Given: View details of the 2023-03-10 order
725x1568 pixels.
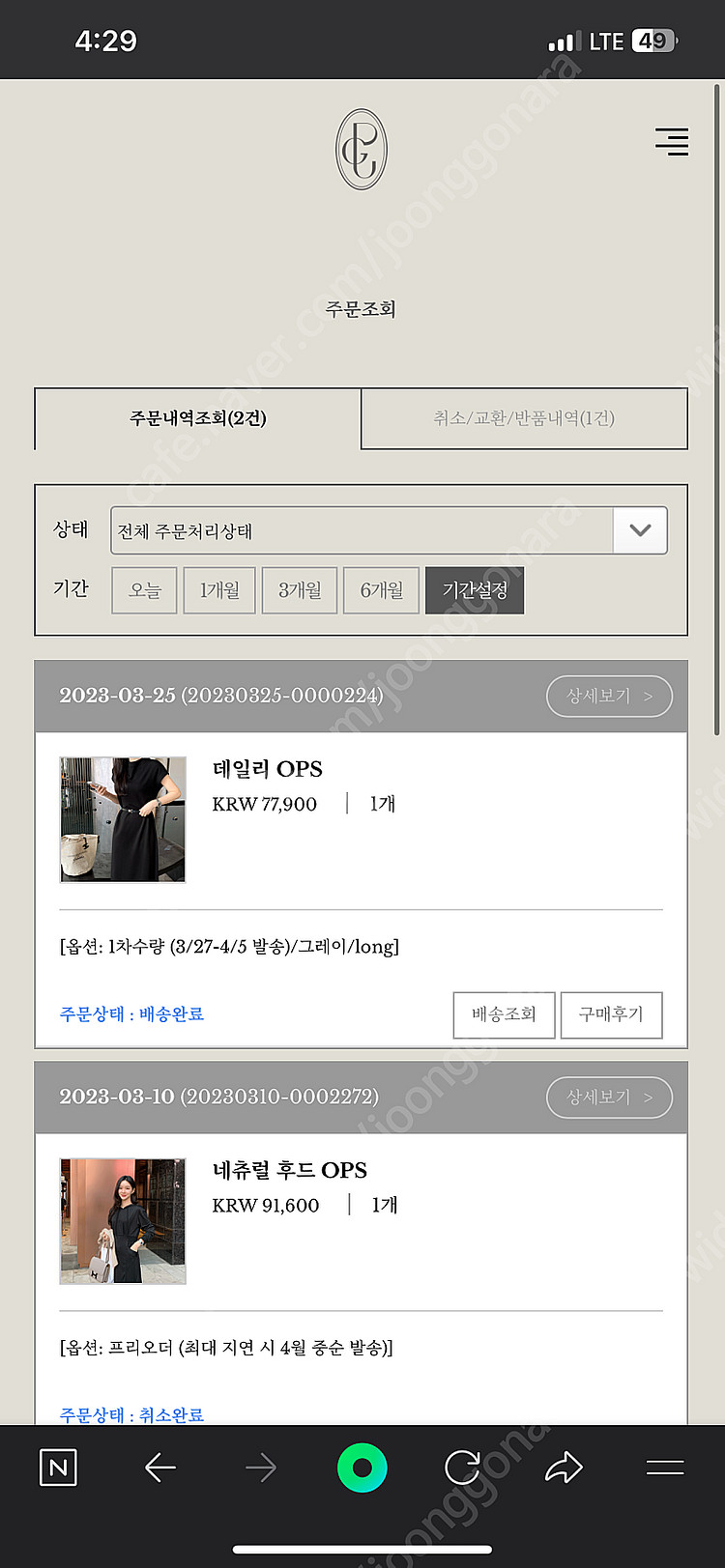Looking at the screenshot, I should [x=609, y=1098].
